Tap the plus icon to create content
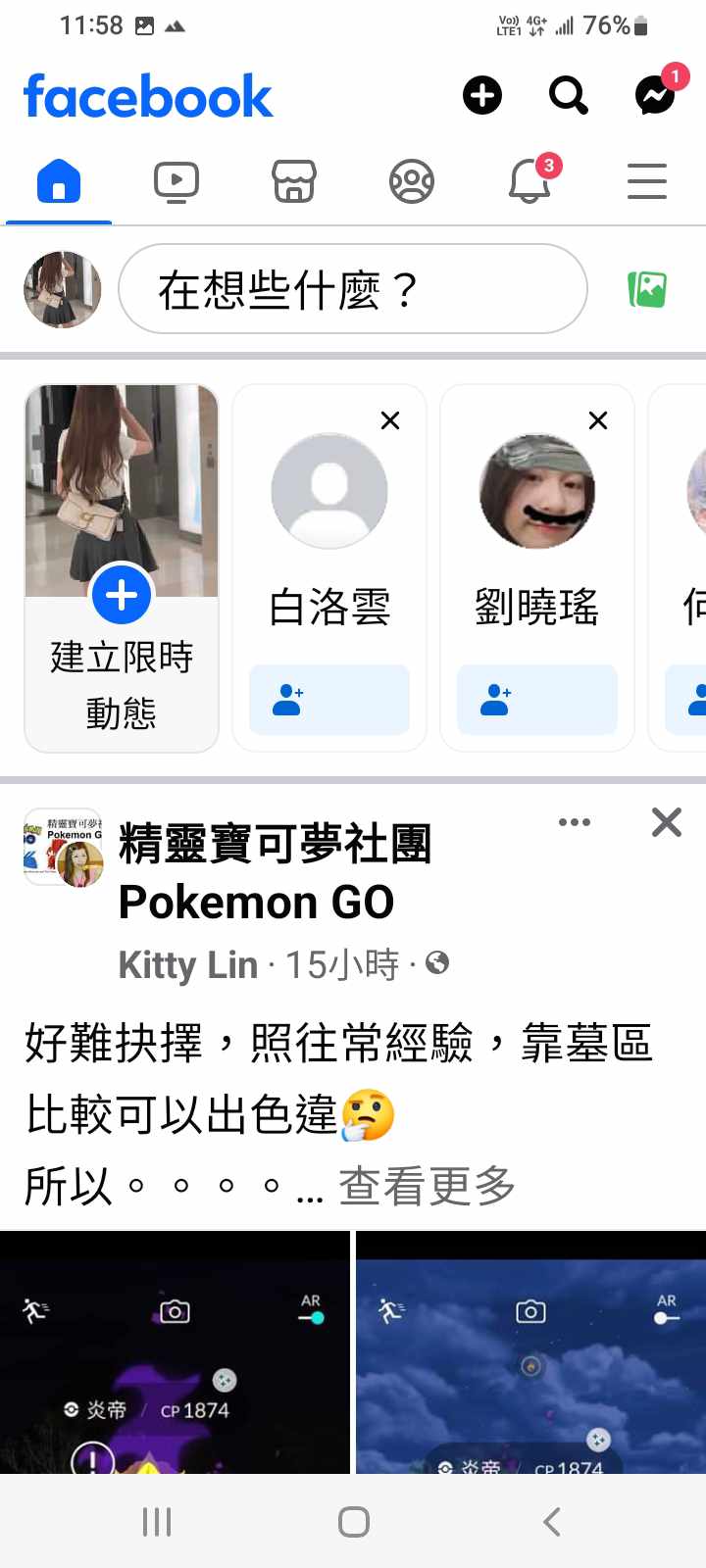 pos(481,95)
